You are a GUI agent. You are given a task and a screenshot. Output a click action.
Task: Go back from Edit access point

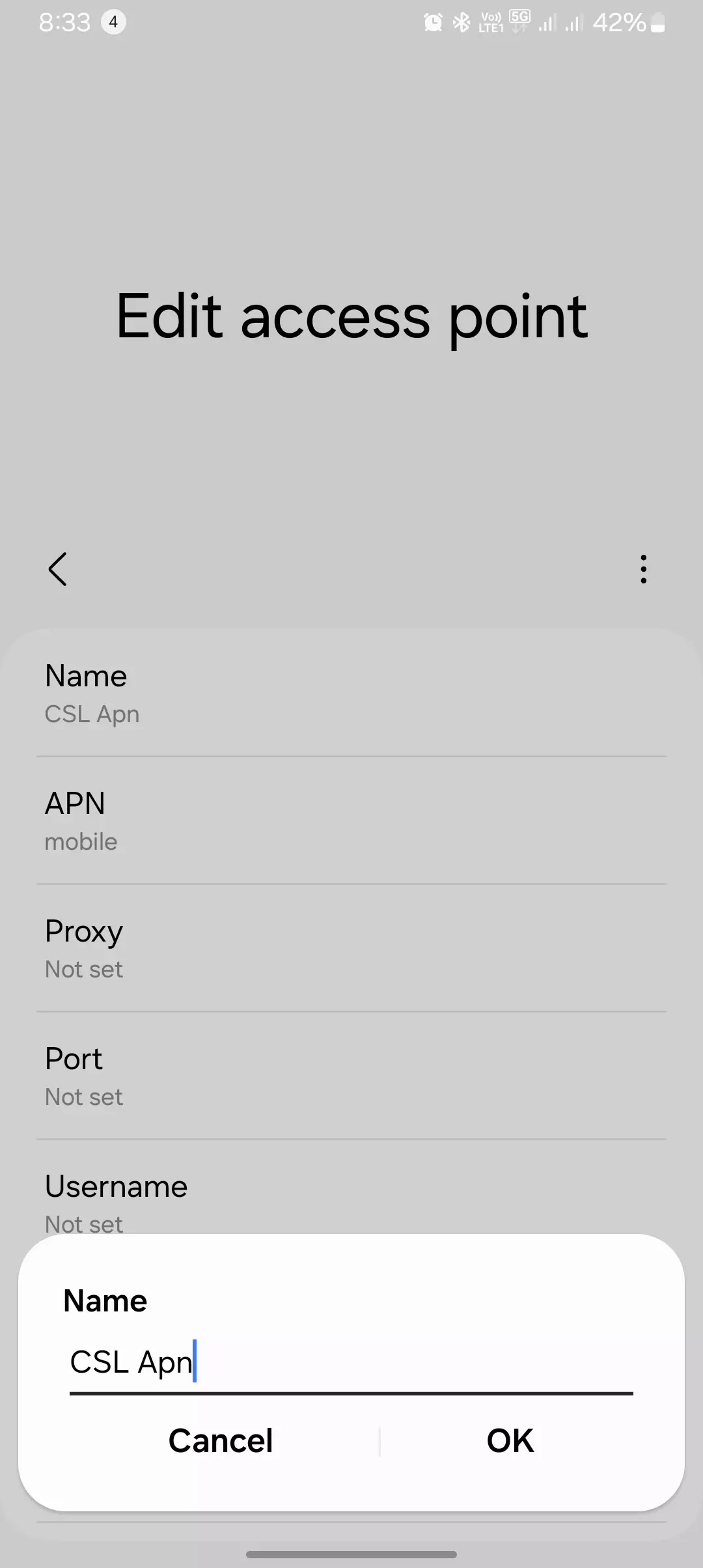[57, 569]
